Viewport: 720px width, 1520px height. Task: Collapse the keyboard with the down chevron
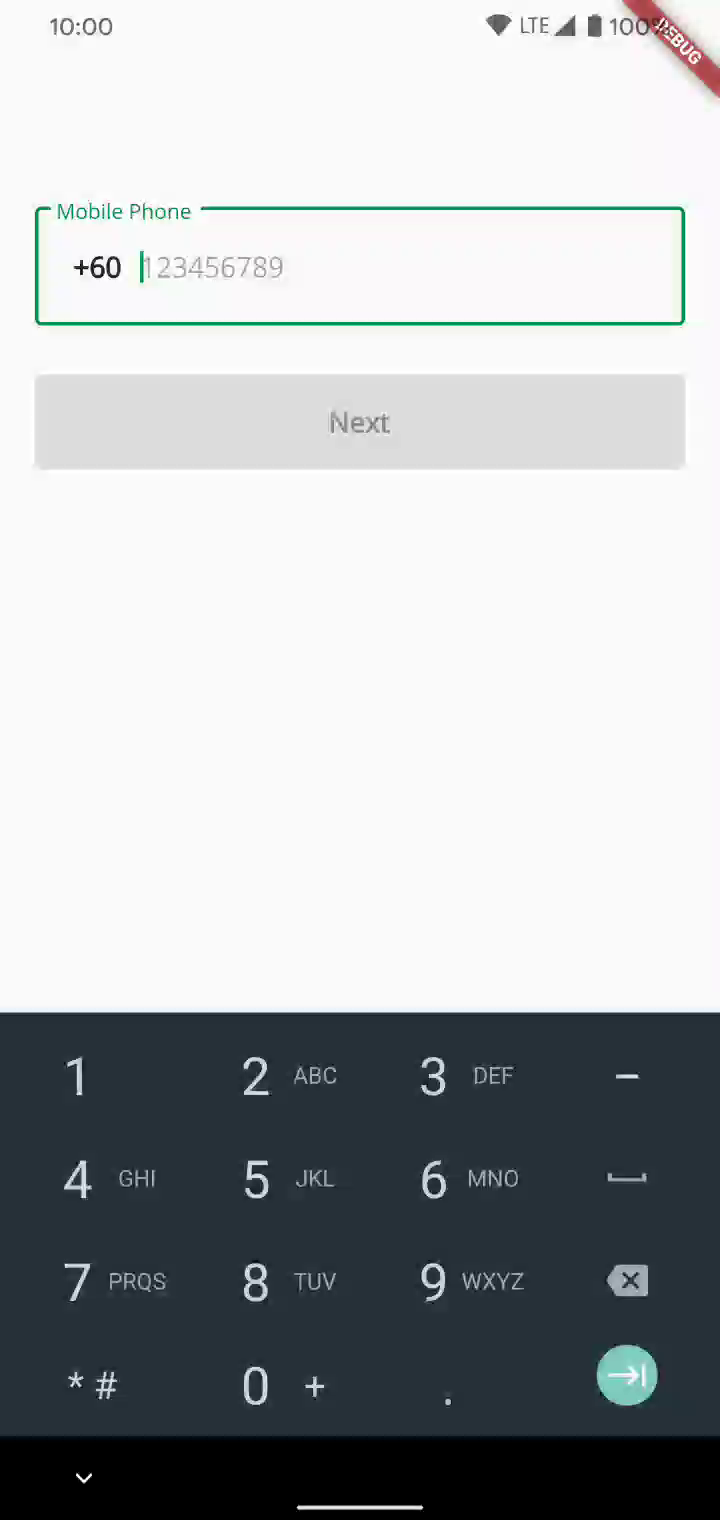[84, 1477]
